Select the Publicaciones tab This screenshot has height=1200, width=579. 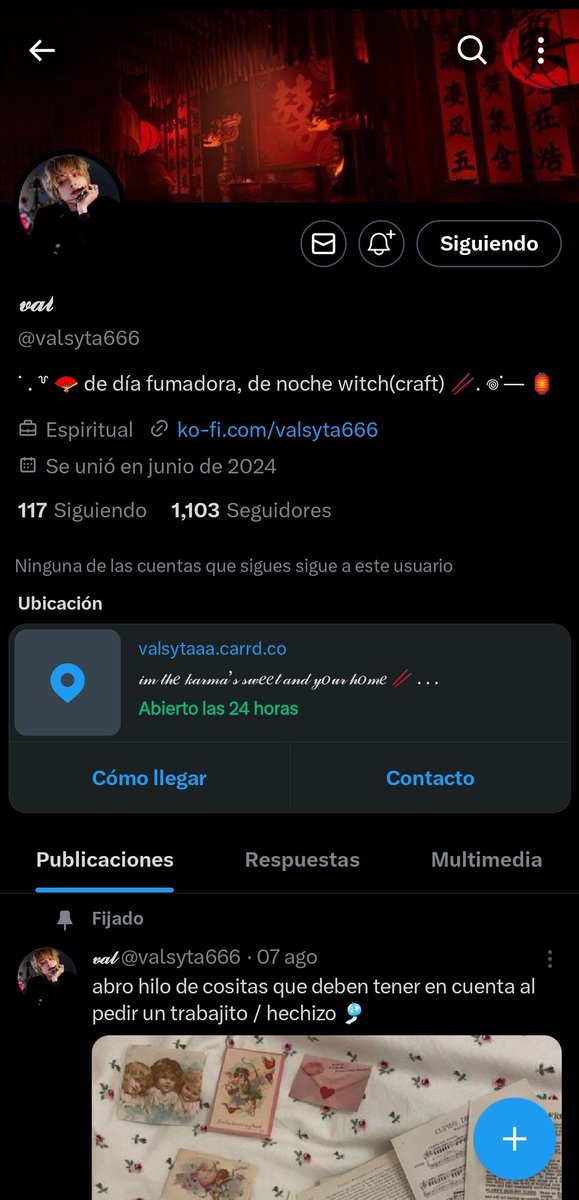coord(105,860)
